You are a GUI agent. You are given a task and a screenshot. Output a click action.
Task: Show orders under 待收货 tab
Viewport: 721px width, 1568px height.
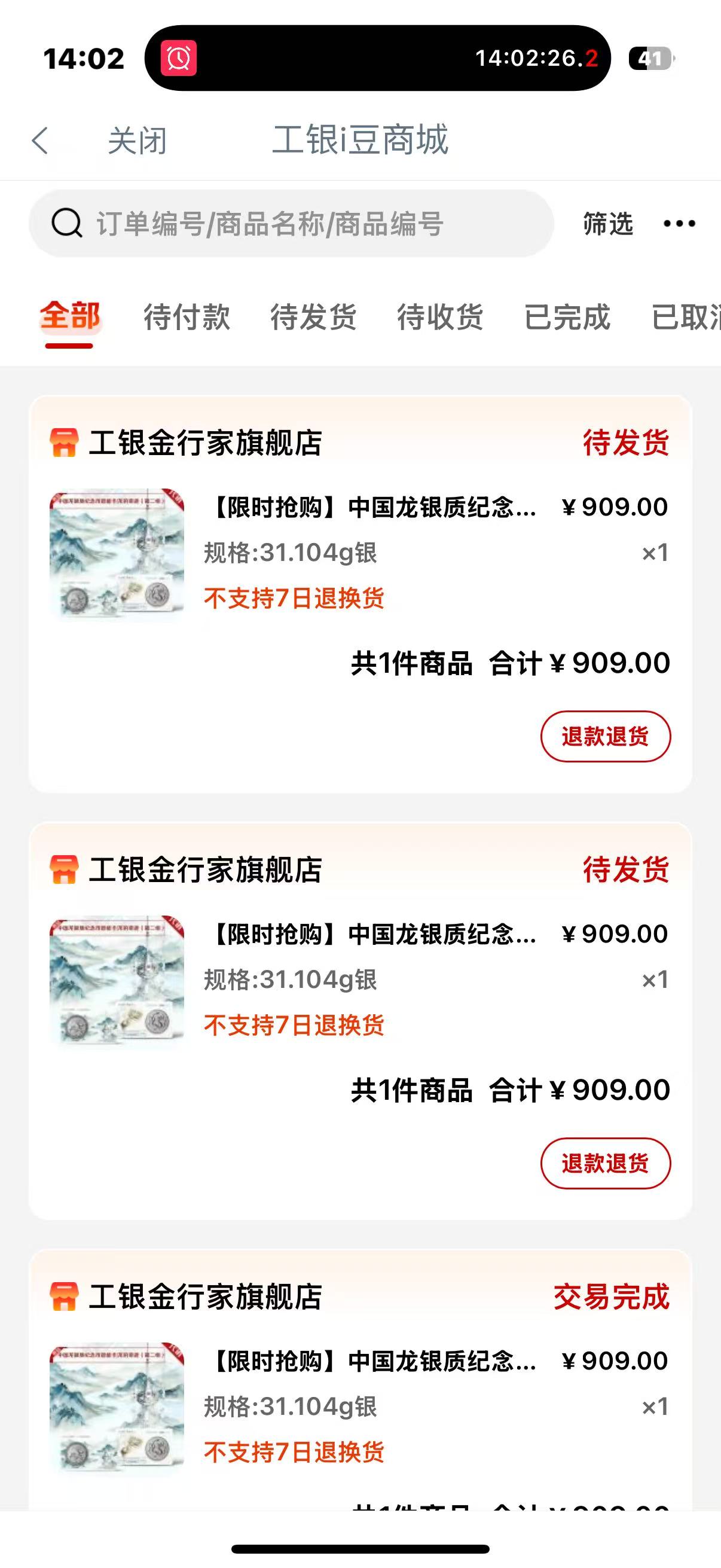point(440,316)
